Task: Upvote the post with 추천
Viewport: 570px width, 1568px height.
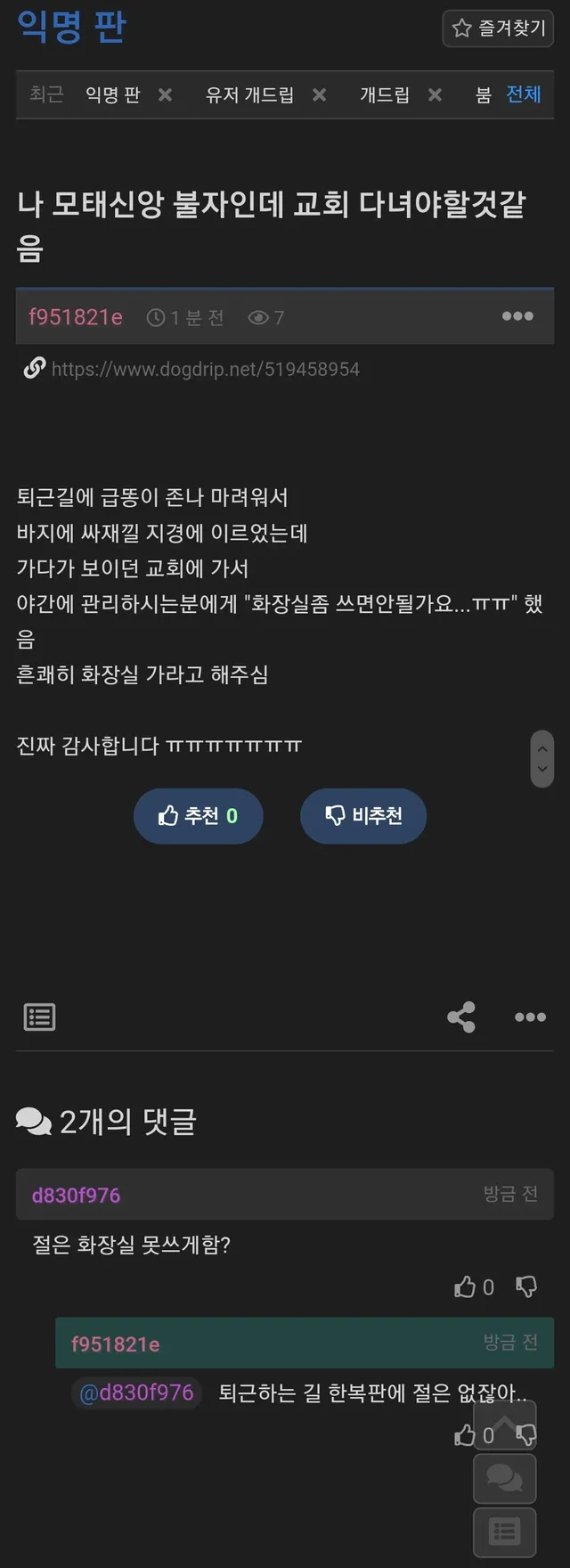Action: point(198,816)
